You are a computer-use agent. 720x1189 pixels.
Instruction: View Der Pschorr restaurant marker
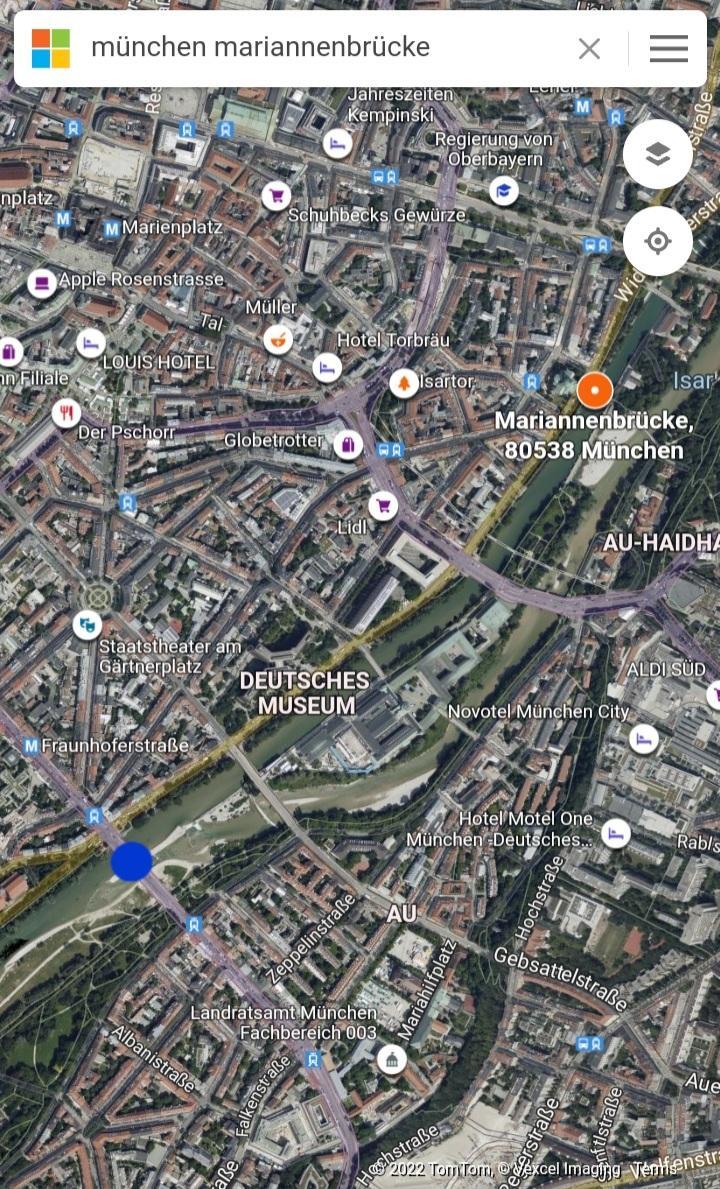67,412
